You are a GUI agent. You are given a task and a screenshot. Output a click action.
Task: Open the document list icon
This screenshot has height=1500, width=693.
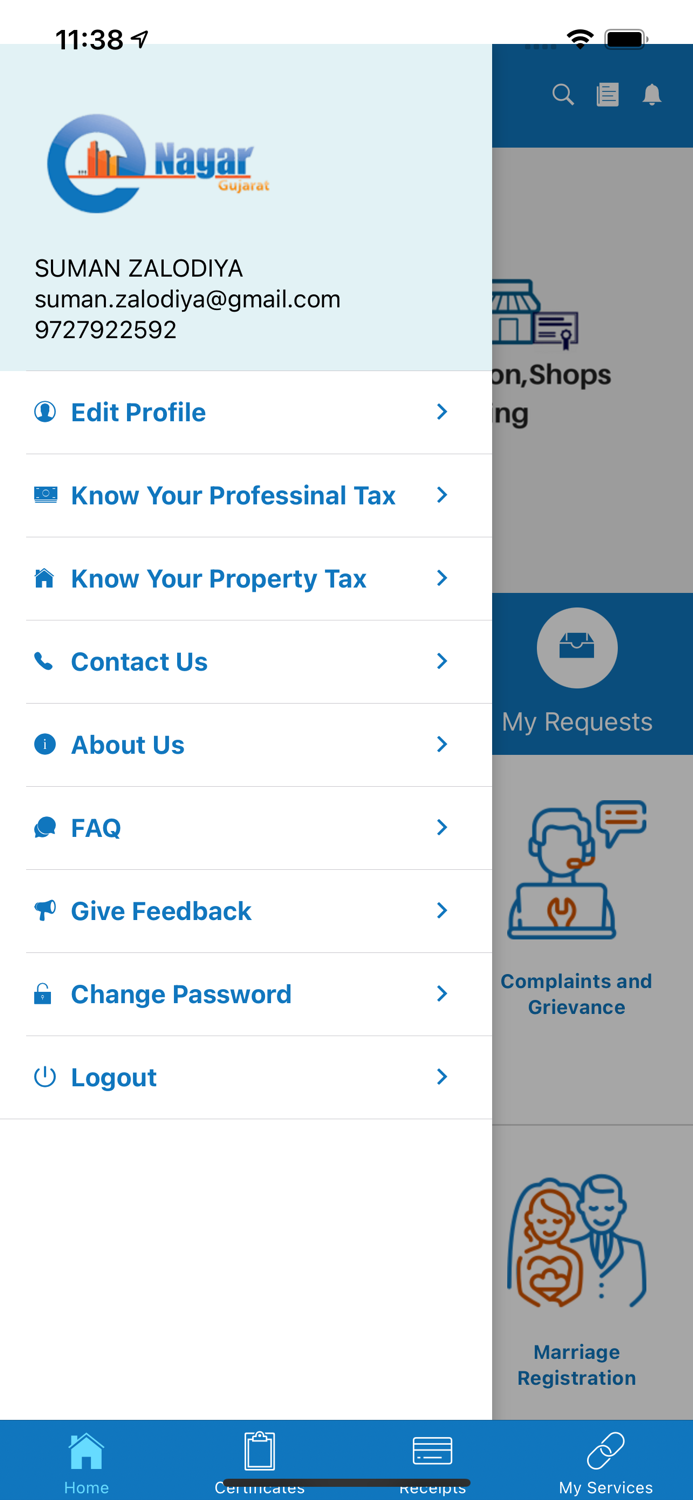pos(608,95)
